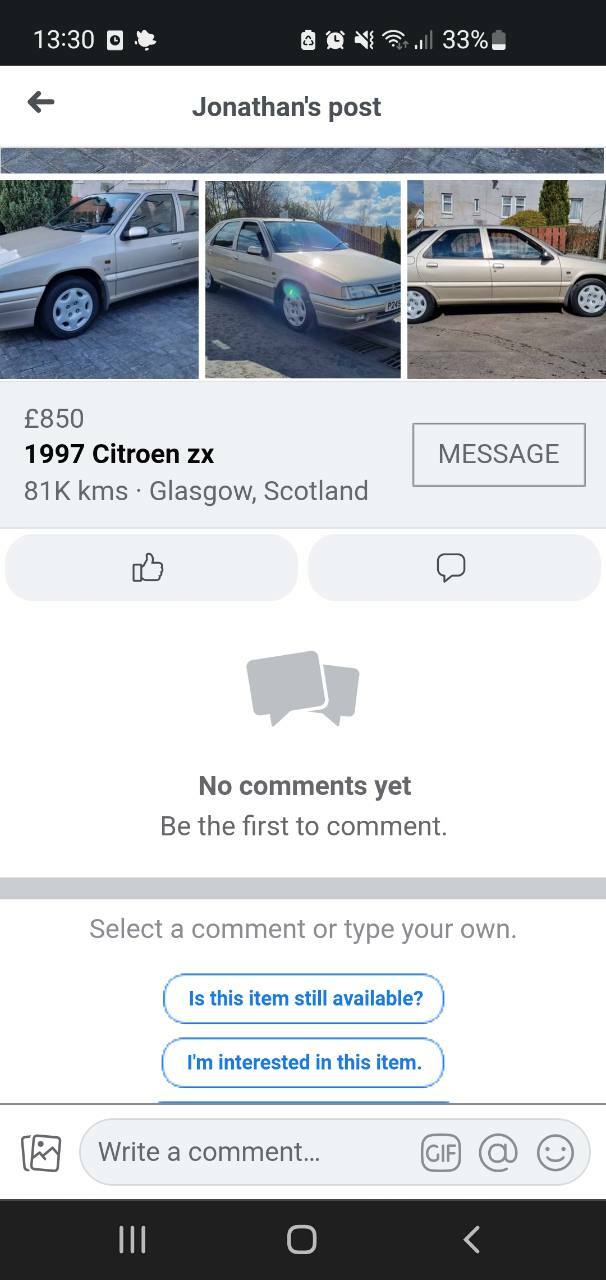Open the first car photo

point(99,279)
